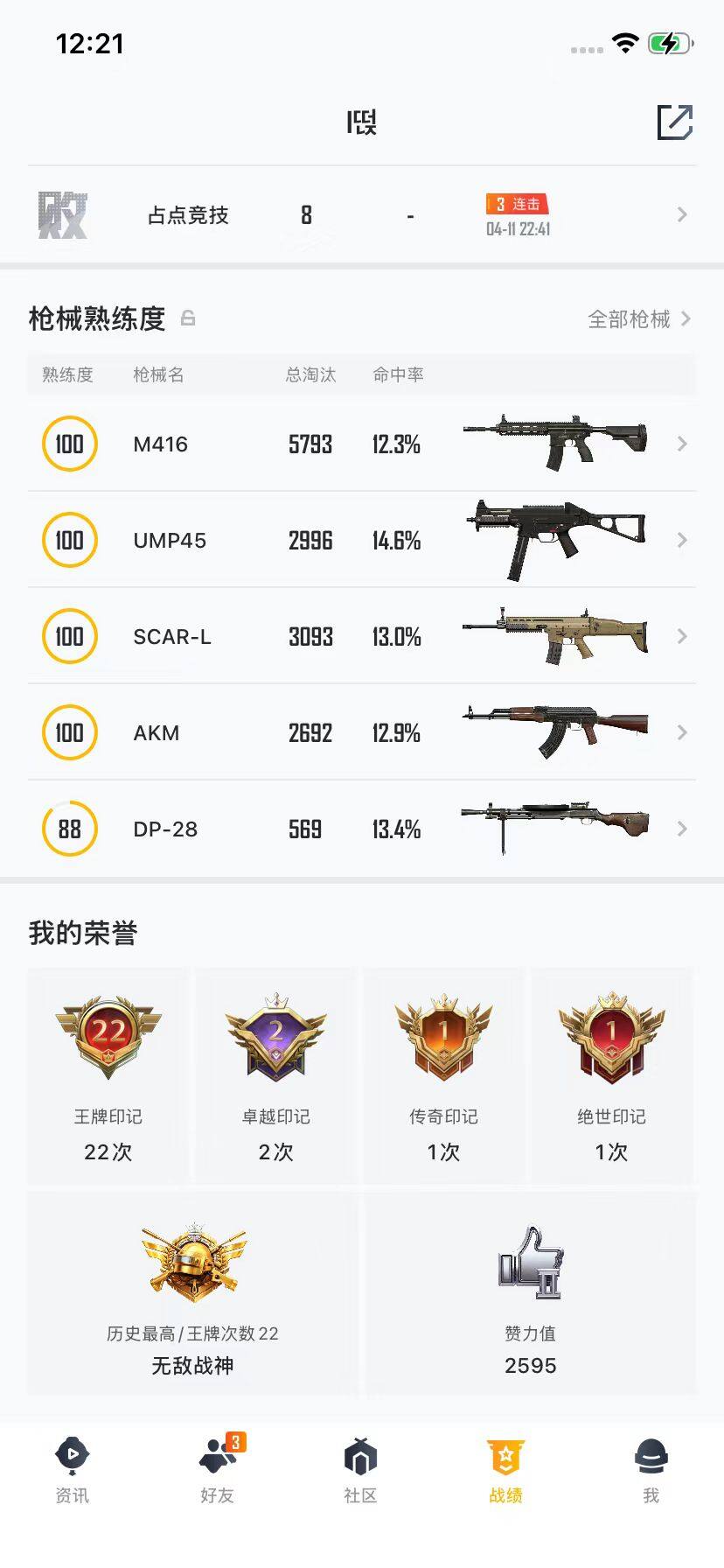The width and height of the screenshot is (724, 1568).
Task: Click the 3连击 streak badge
Action: pos(518,203)
